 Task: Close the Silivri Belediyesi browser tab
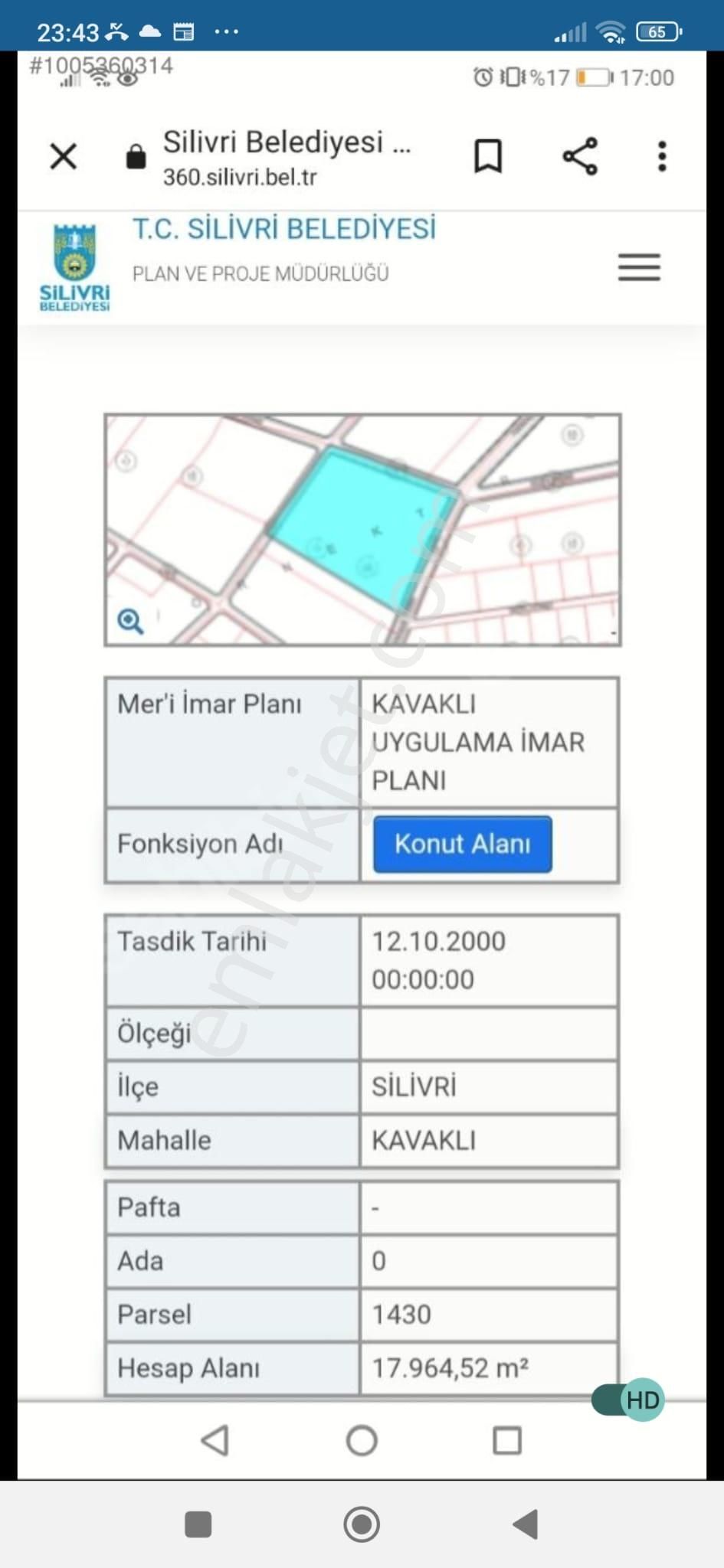[x=64, y=156]
